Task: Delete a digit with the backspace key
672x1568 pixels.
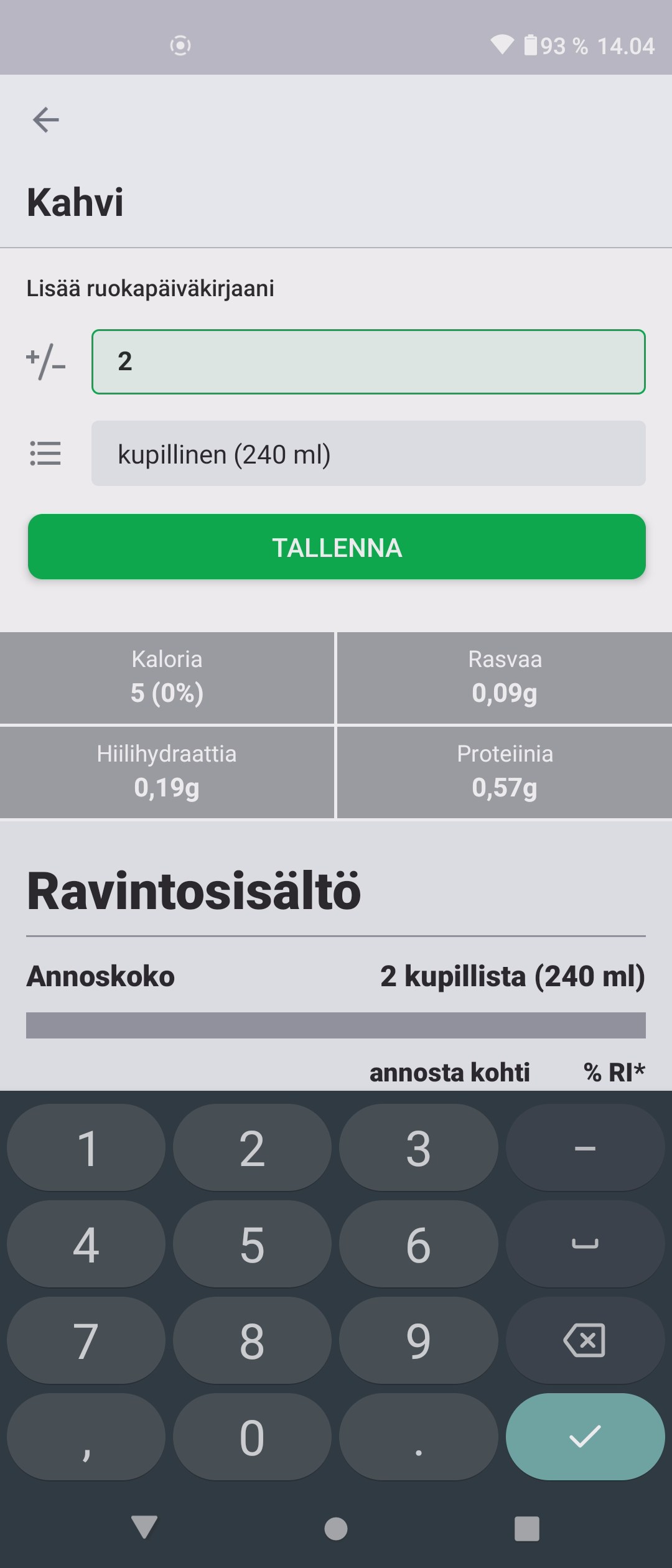Action: point(584,1340)
